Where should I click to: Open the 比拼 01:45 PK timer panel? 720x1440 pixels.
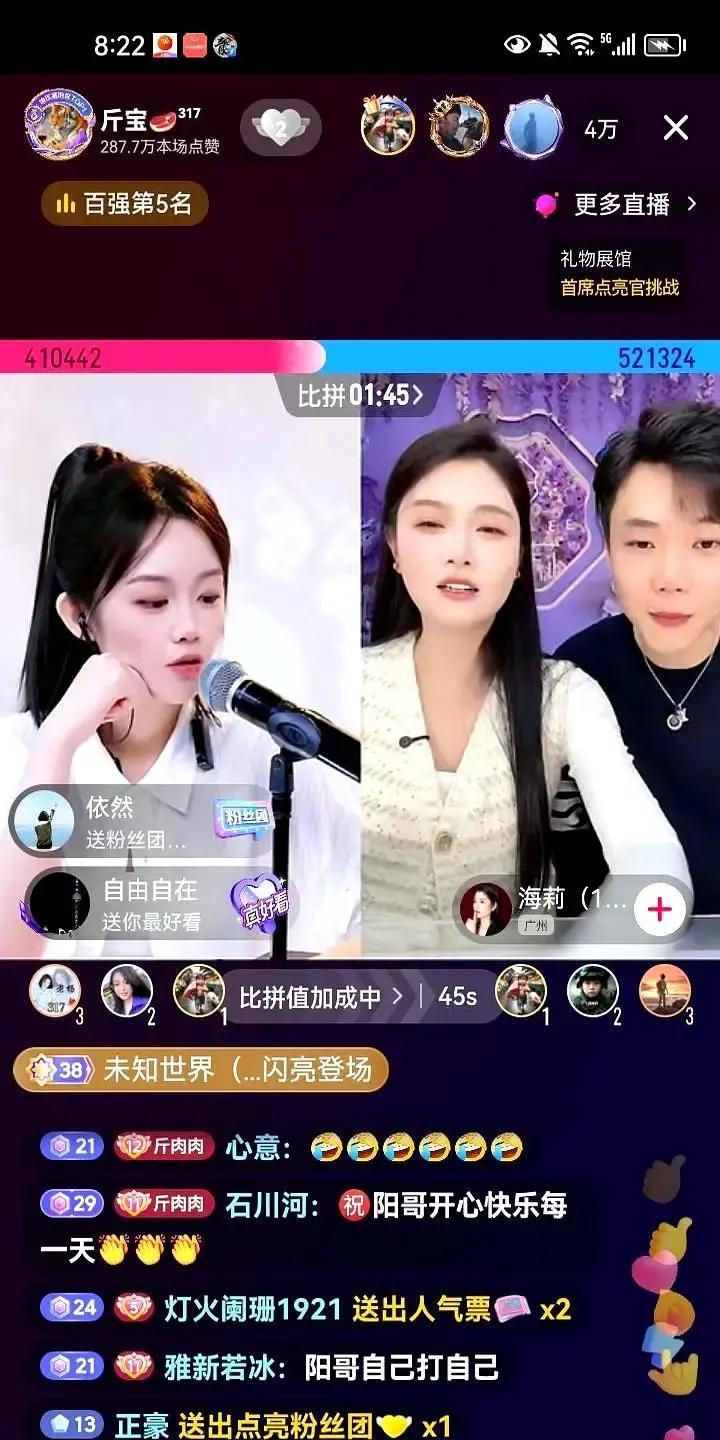click(x=358, y=397)
